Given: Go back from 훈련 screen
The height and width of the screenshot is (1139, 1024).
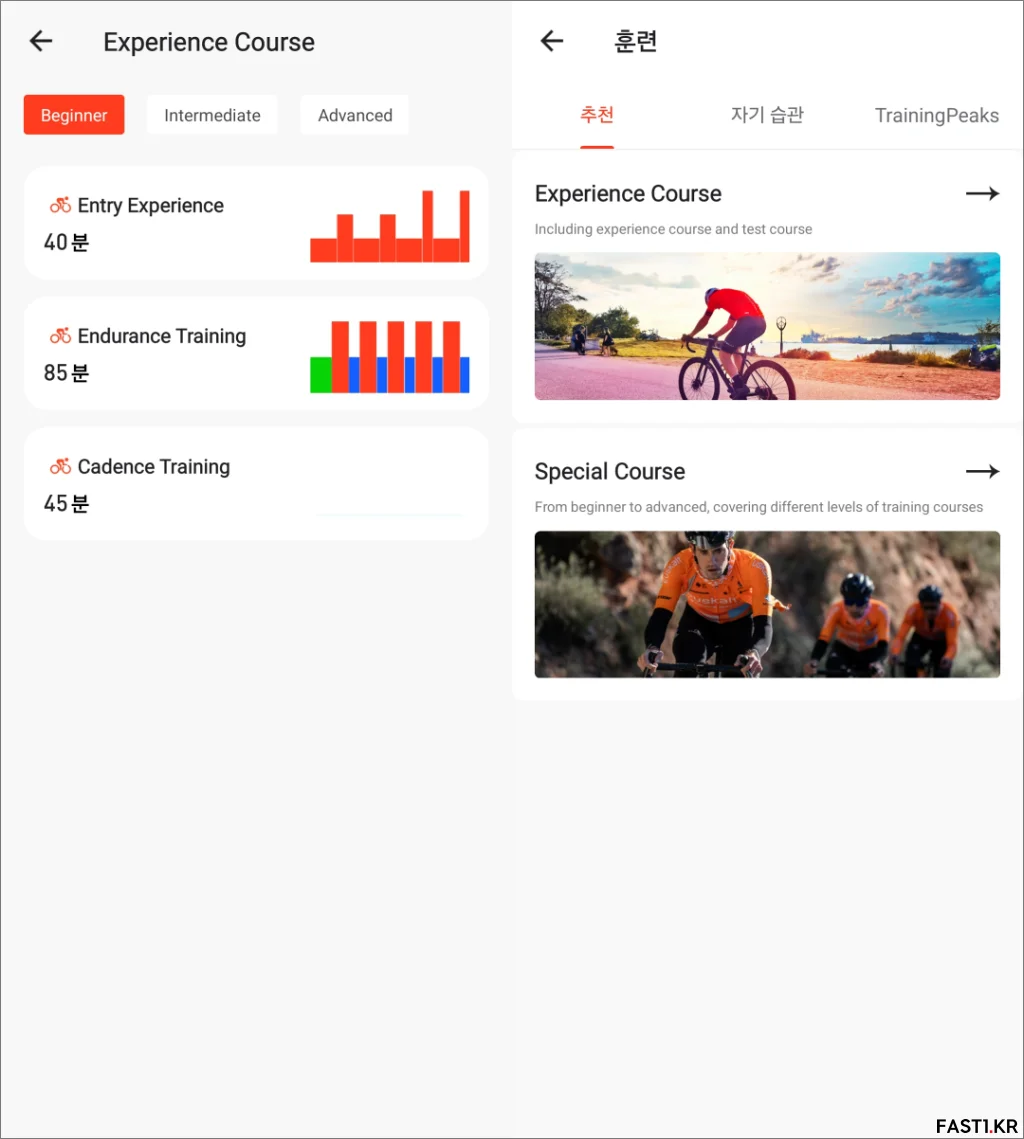Looking at the screenshot, I should click(552, 41).
